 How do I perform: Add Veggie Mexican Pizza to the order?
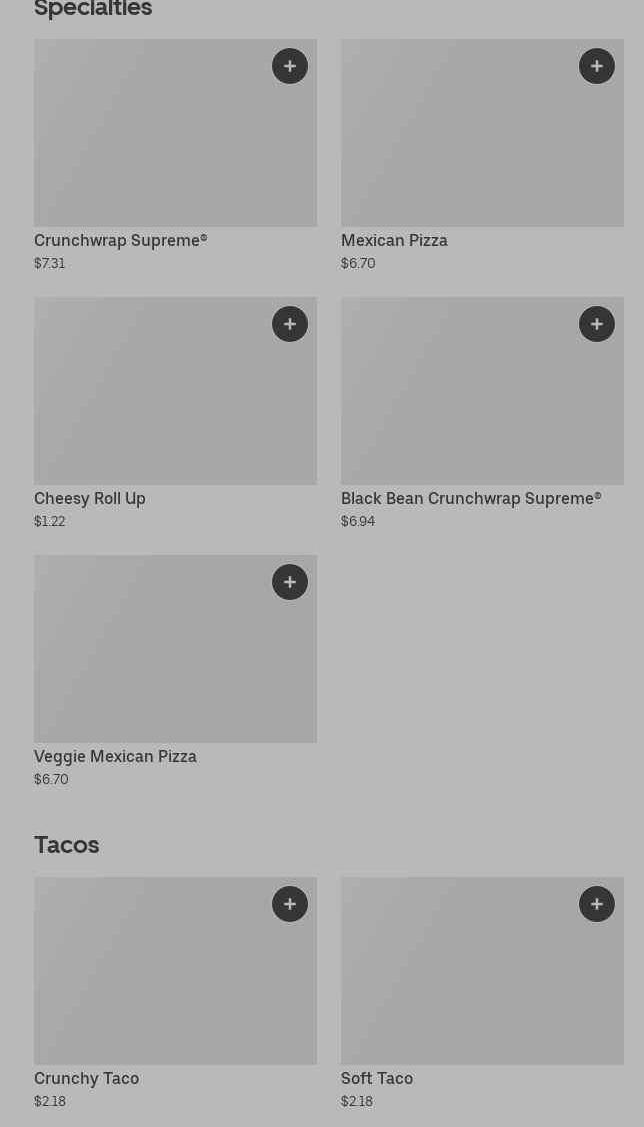(290, 582)
